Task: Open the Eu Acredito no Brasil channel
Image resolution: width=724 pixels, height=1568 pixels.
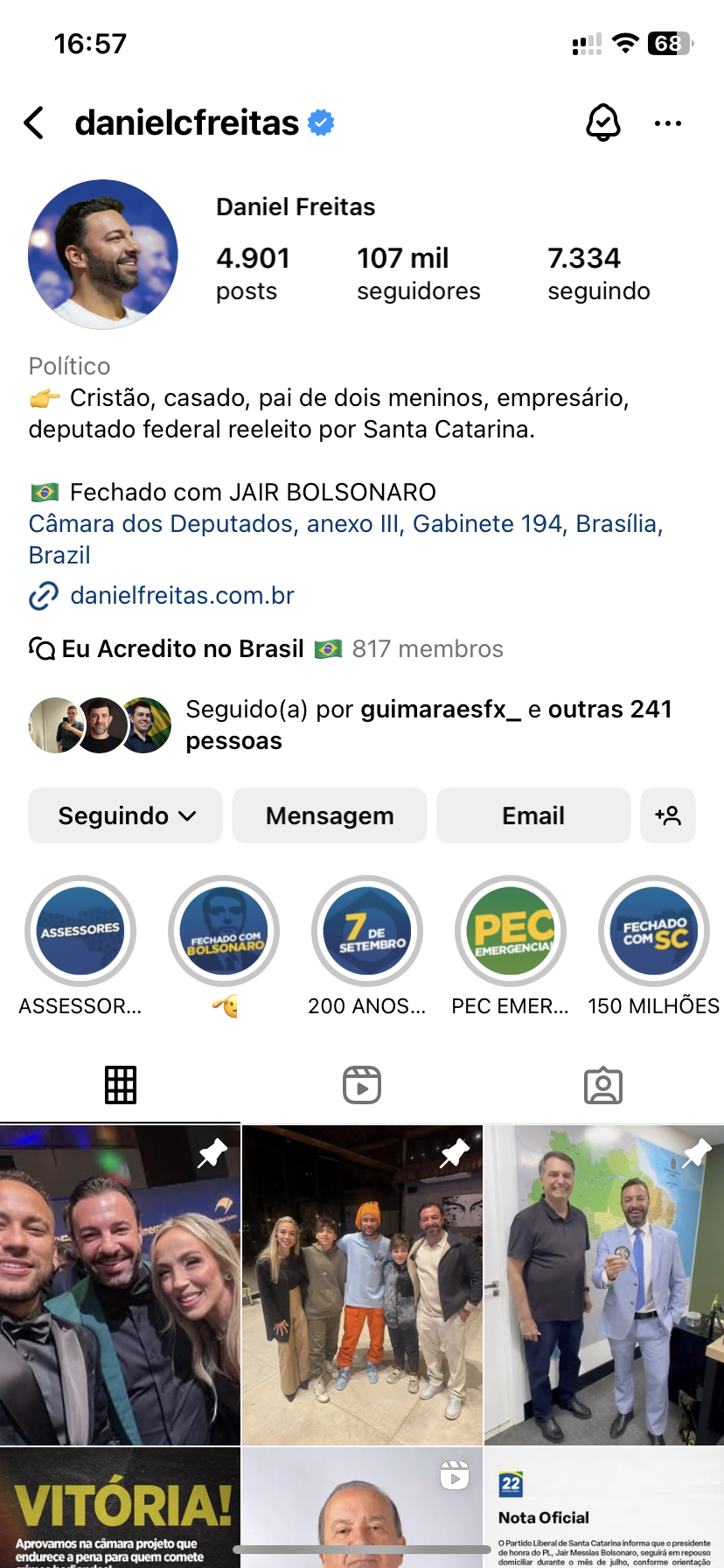Action: pos(183,649)
